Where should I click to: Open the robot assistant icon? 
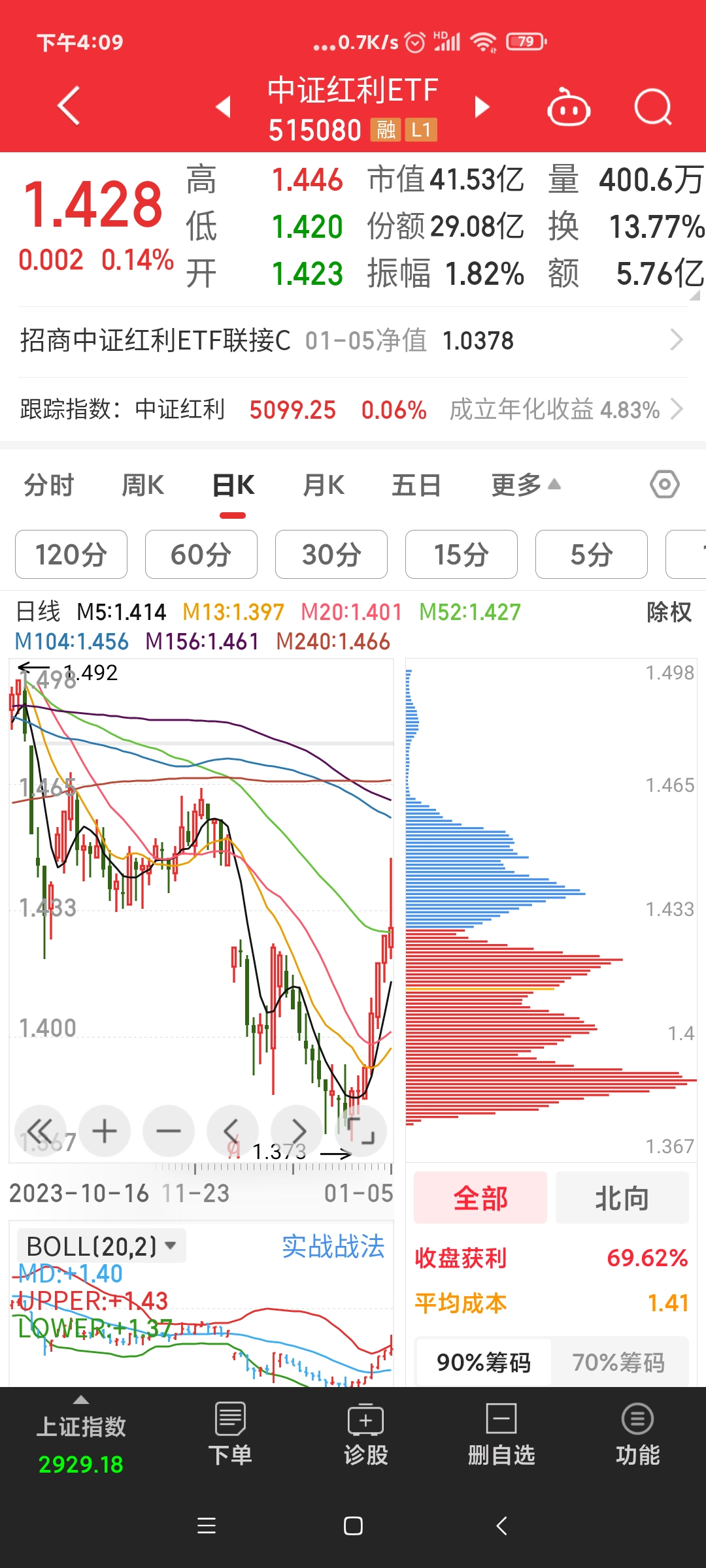(x=569, y=106)
